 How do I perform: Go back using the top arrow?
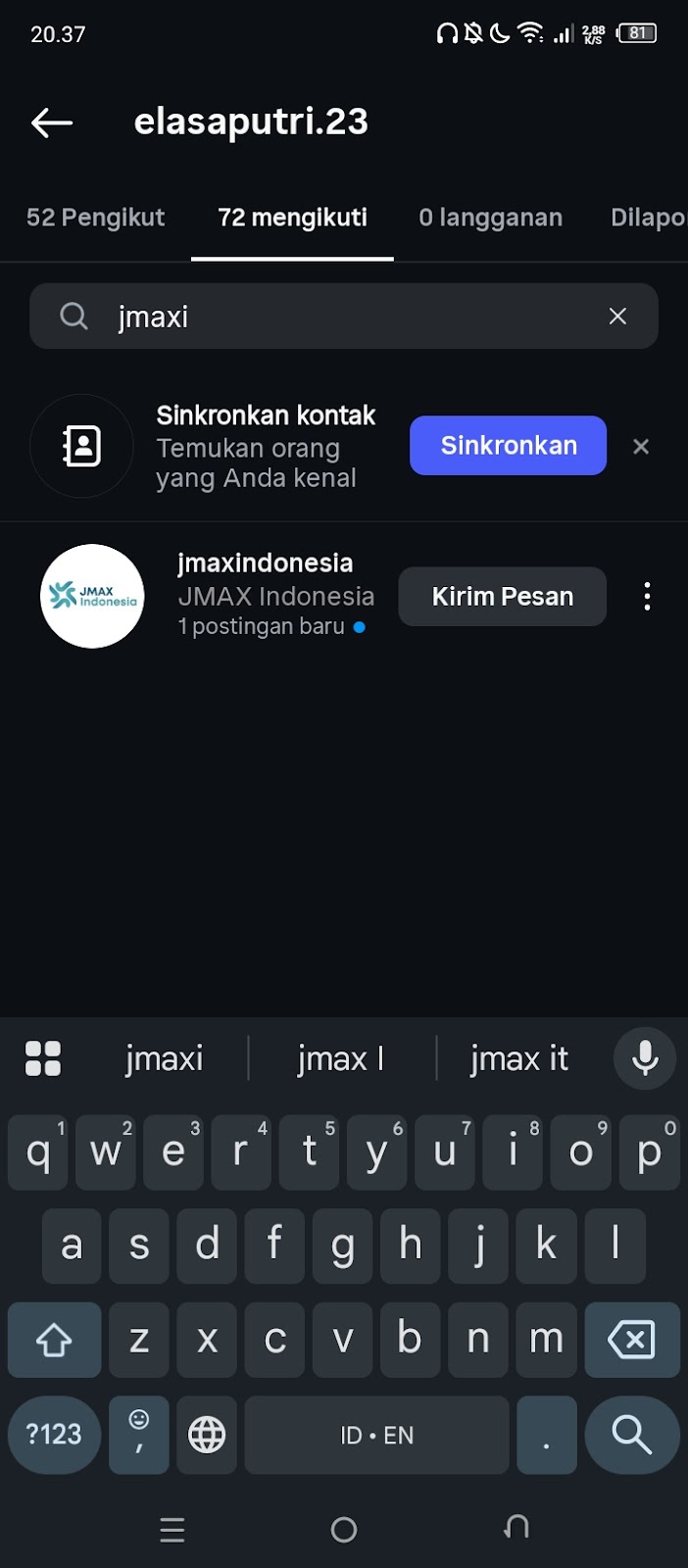52,122
